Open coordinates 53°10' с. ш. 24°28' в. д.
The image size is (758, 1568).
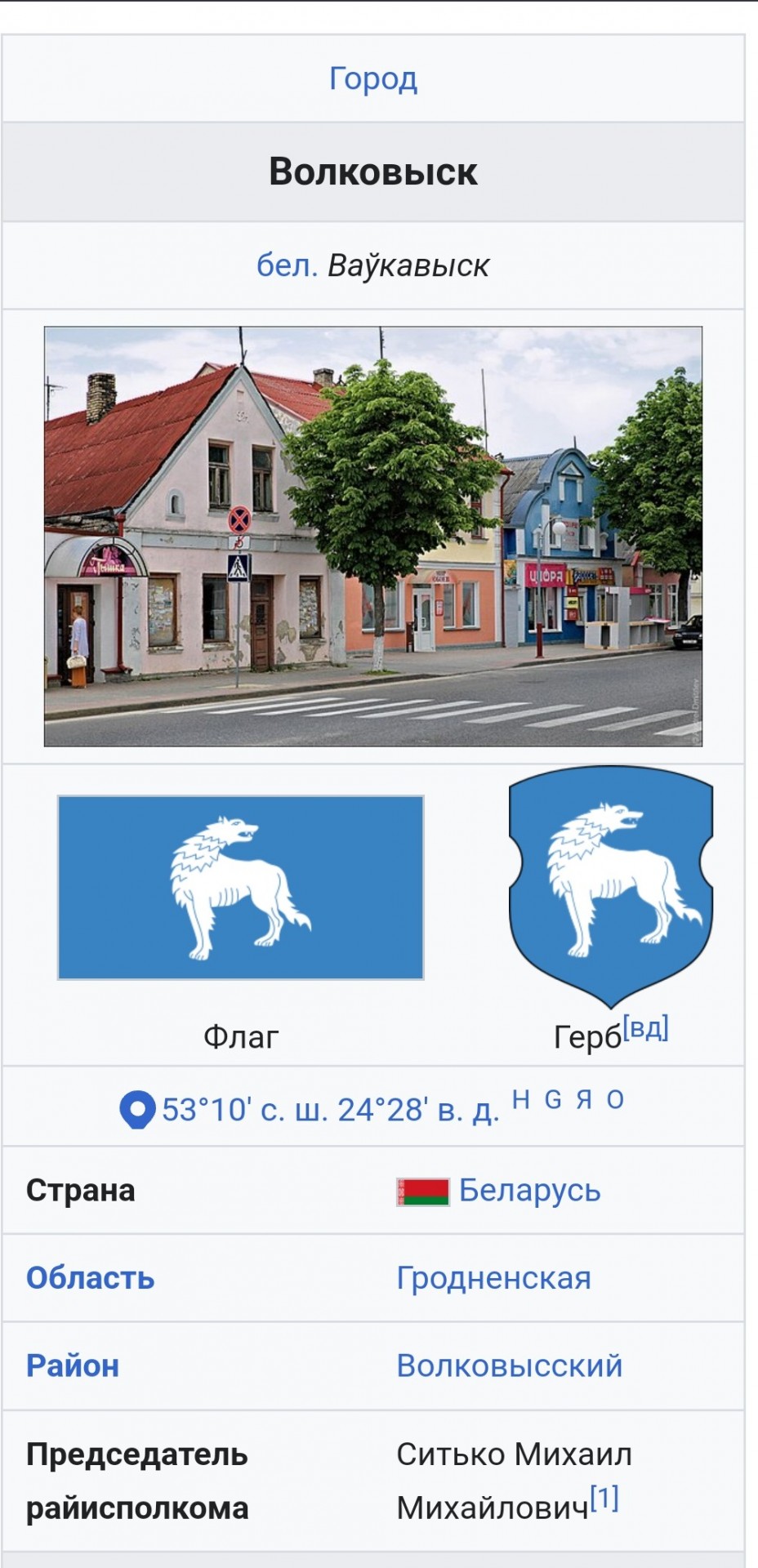pos(330,1110)
